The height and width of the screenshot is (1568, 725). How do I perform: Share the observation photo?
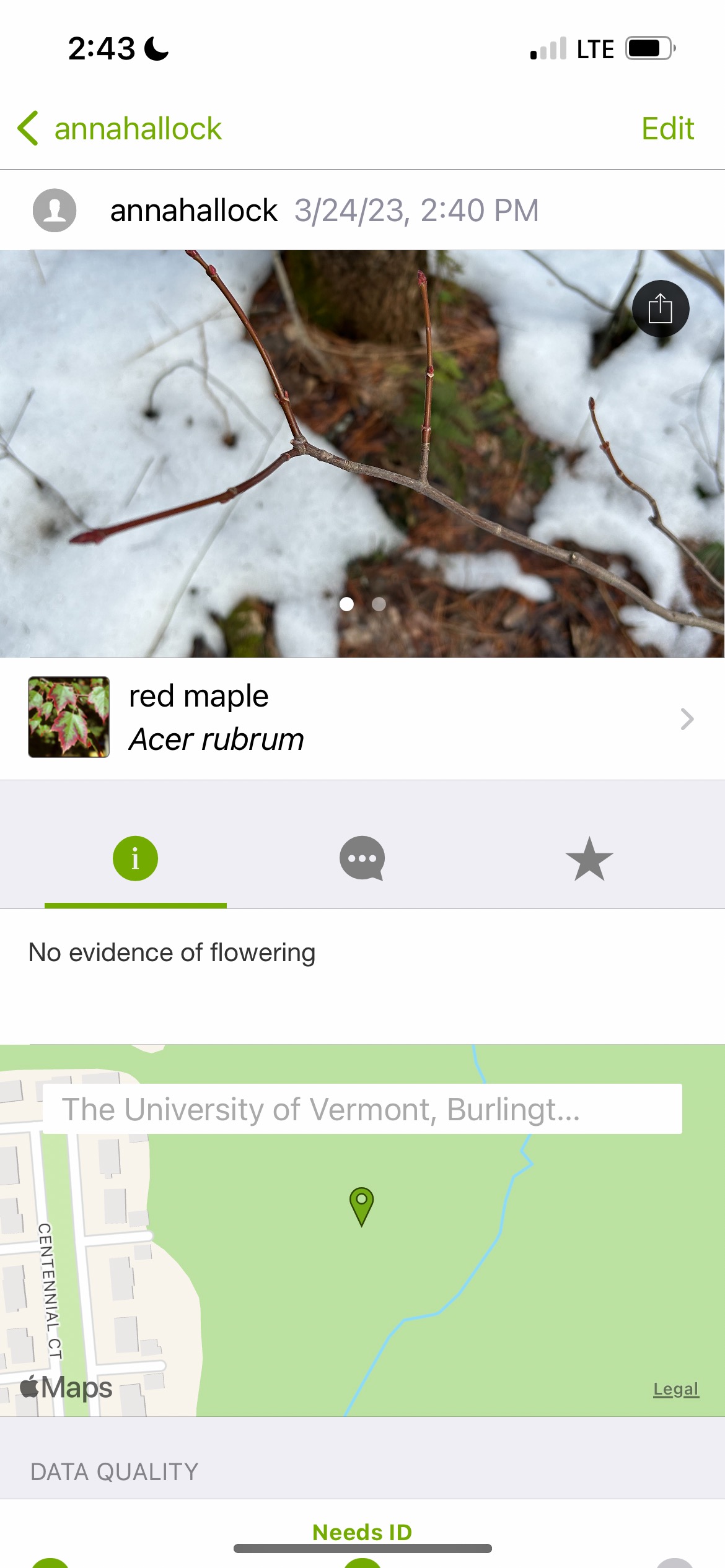click(x=660, y=308)
